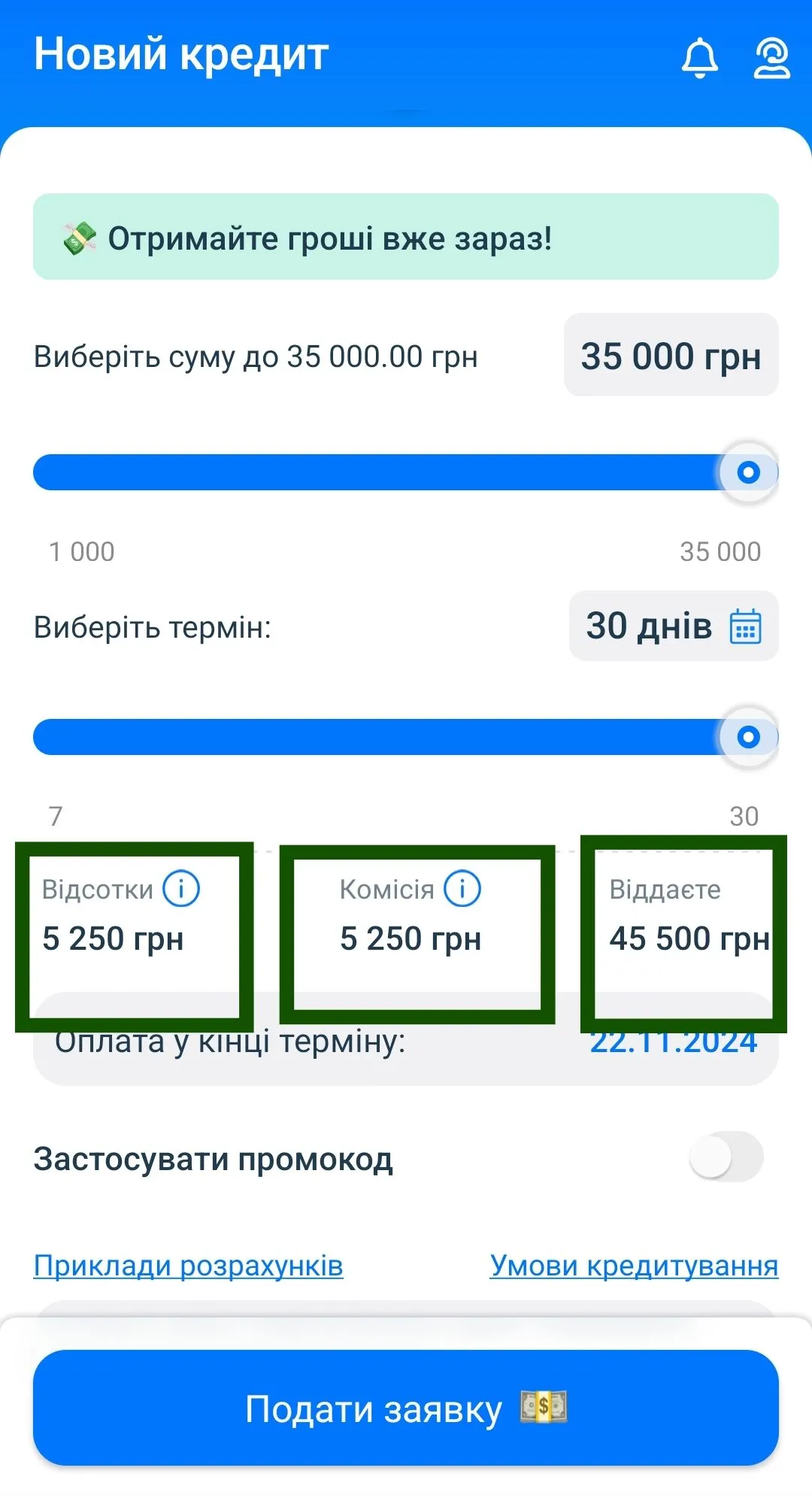
Task: Show info about Комісія
Action: click(462, 889)
